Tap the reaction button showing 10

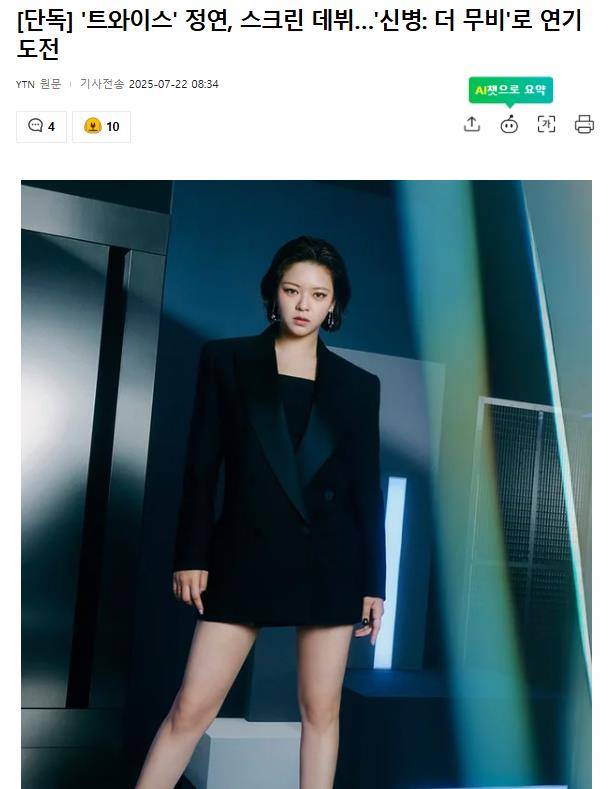coord(101,126)
